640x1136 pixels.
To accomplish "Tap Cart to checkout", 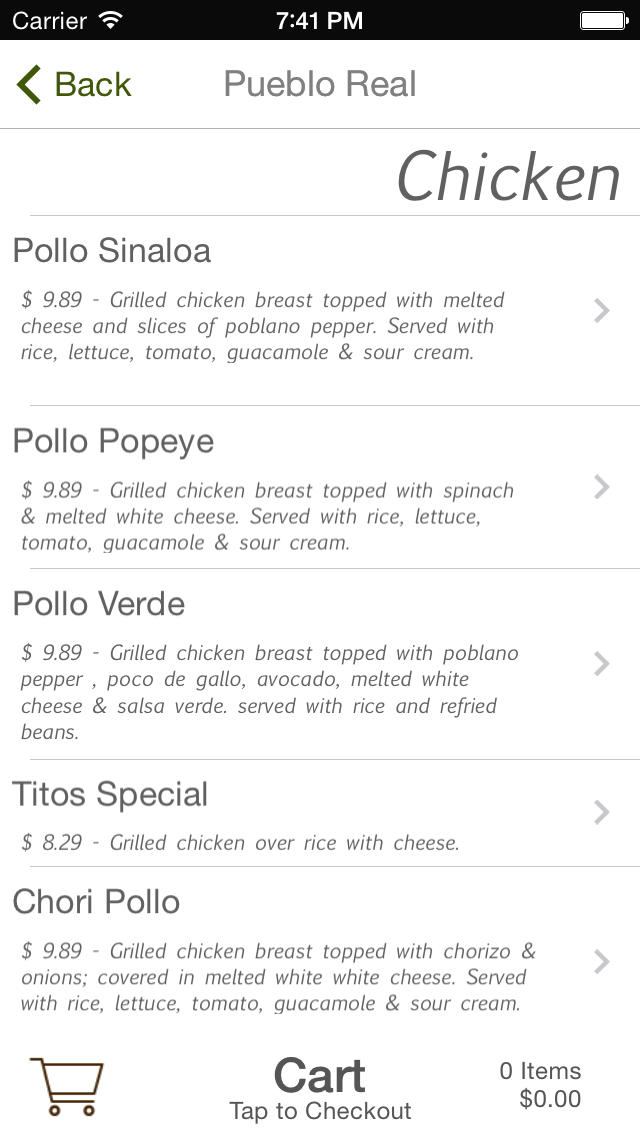I will click(x=320, y=1089).
